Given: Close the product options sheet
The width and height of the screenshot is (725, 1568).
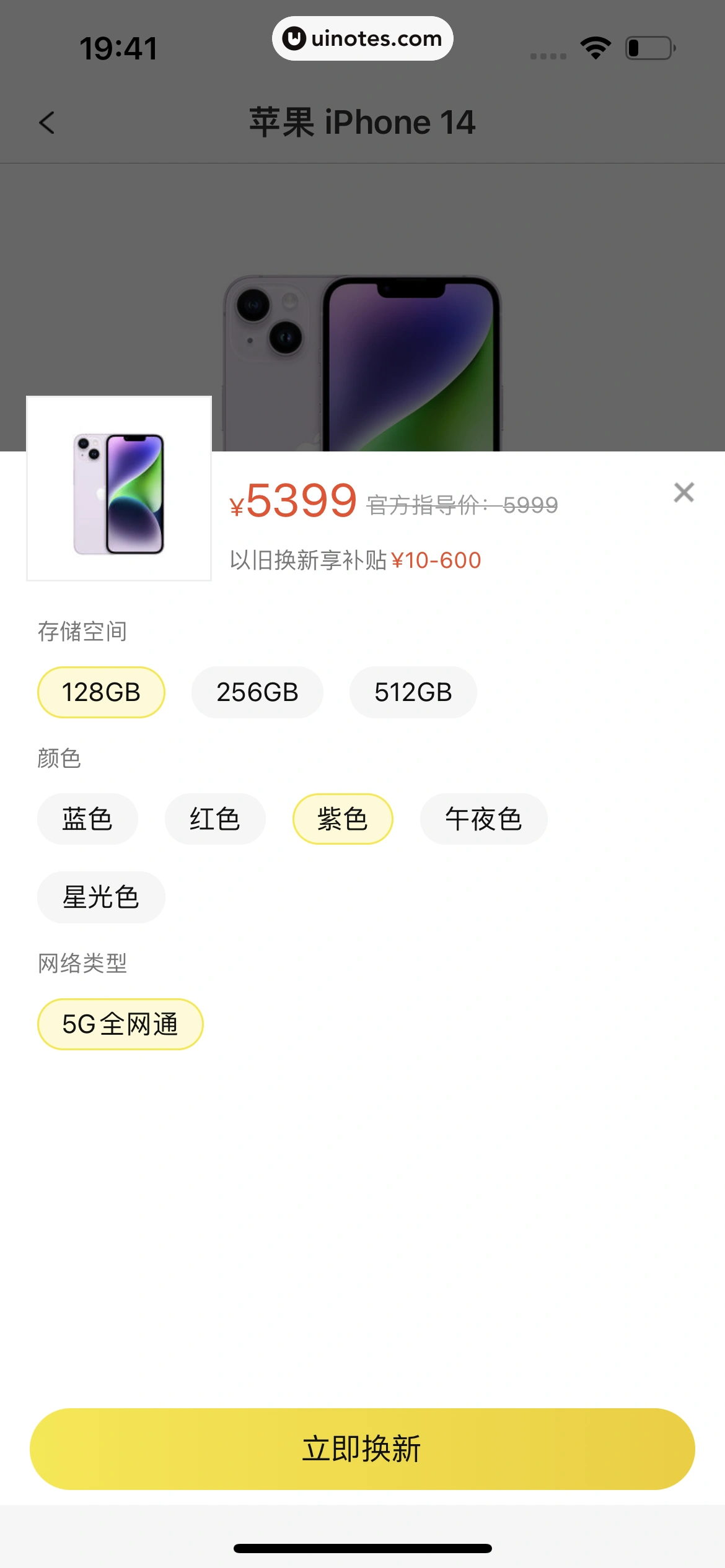Looking at the screenshot, I should coord(683,492).
